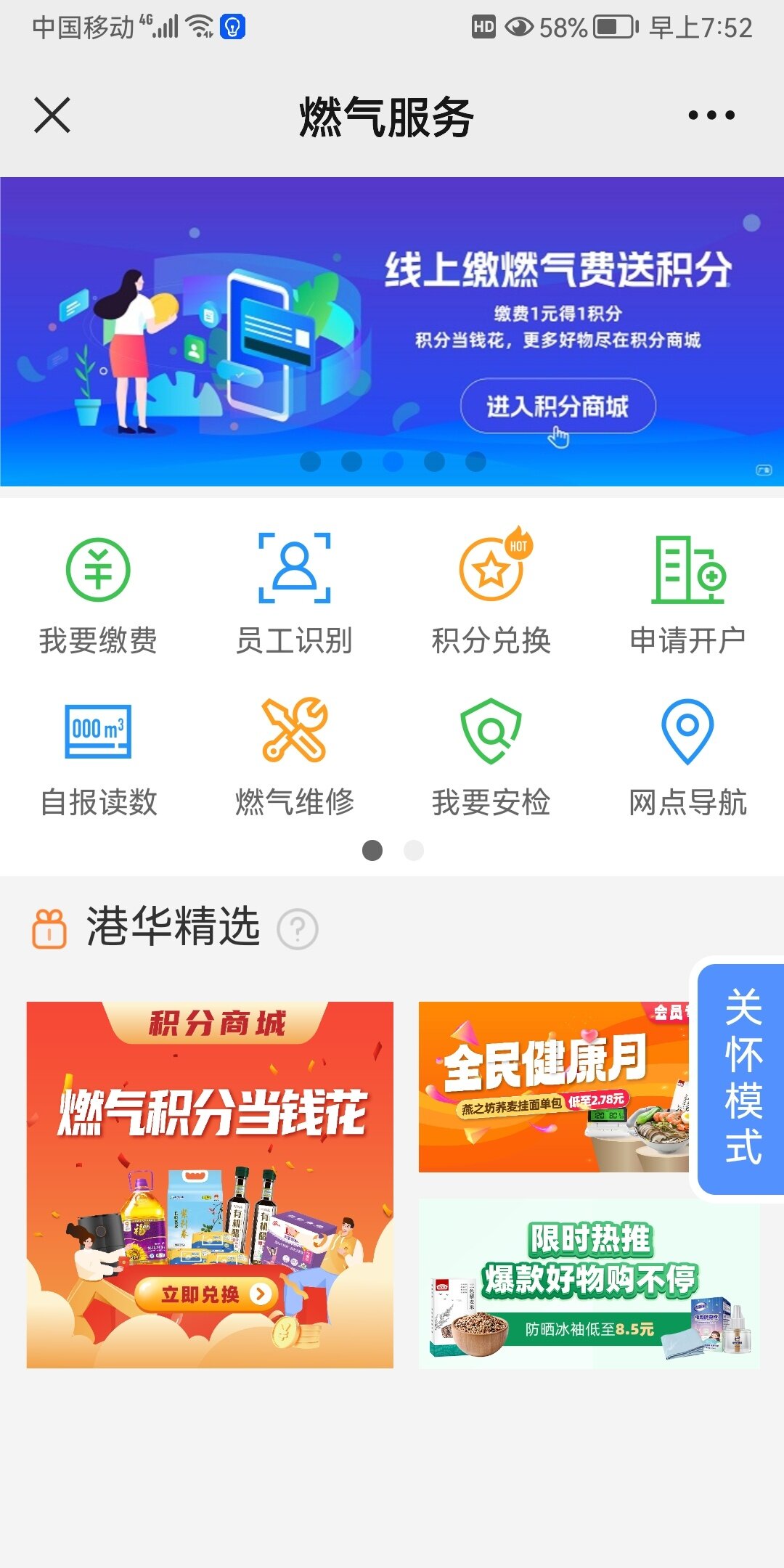Open 我要安检 safety inspection
Image resolution: width=784 pixels, height=1568 pixels.
pos(491,756)
